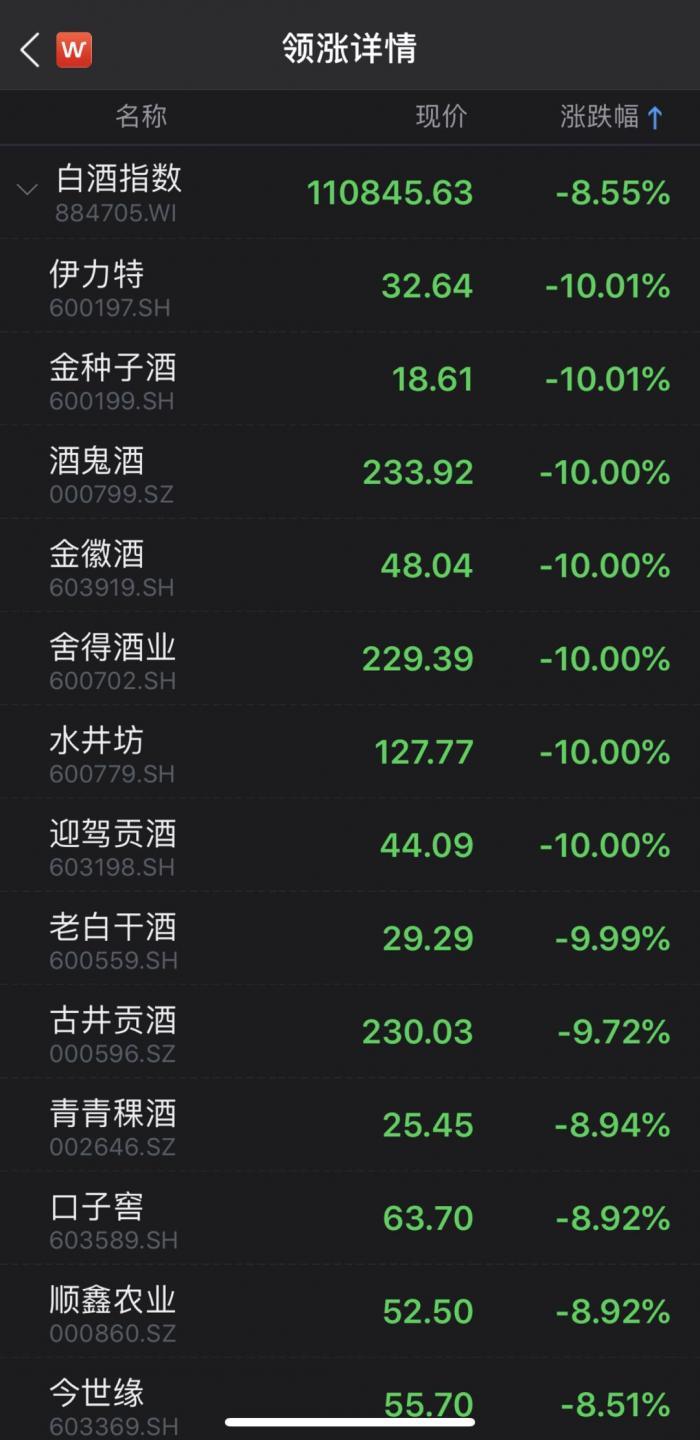The image size is (700, 1440).
Task: Sort the list by 现价 column
Action: click(441, 117)
